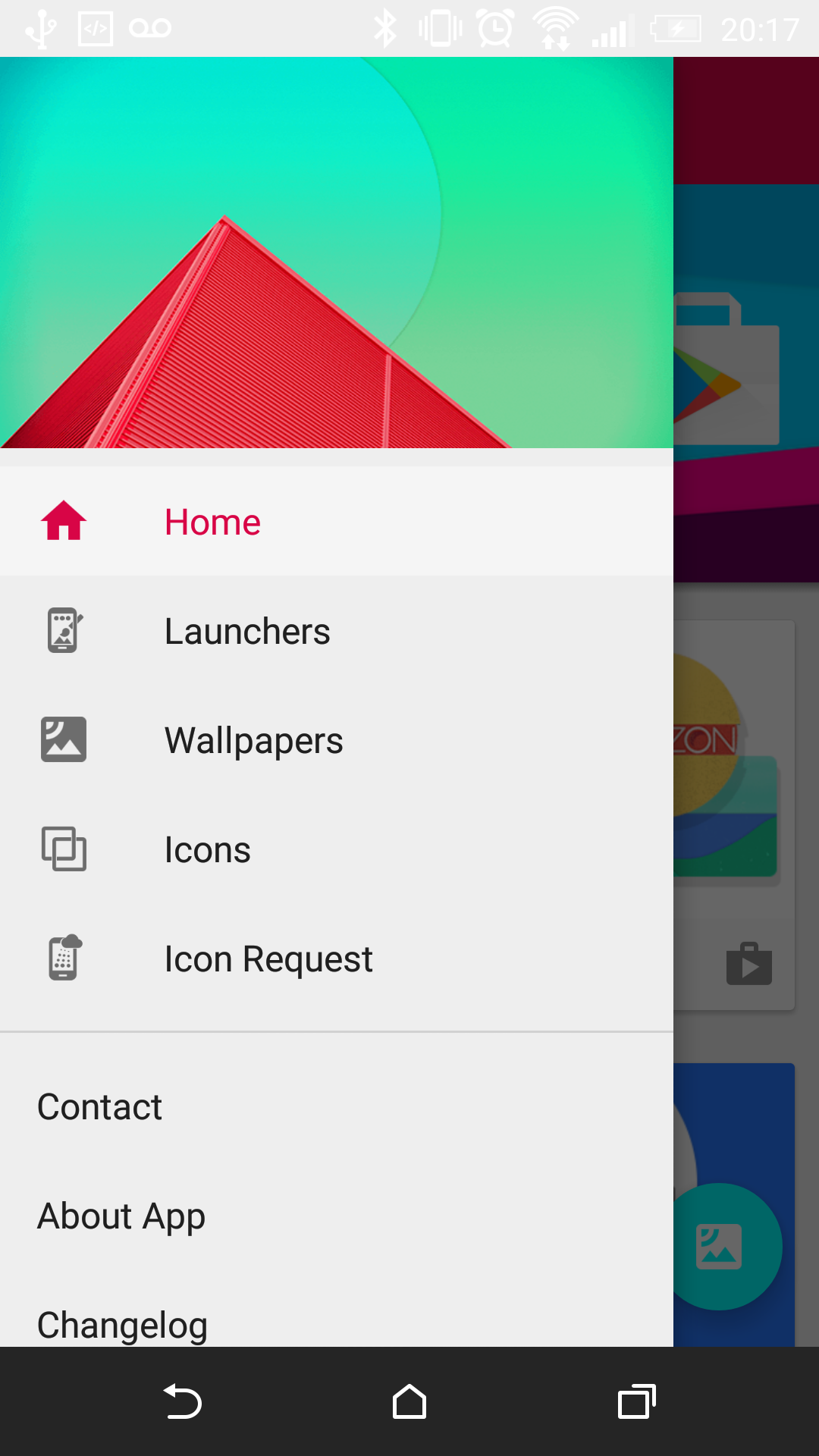
Task: Click the Launchers phone icon
Action: [x=63, y=630]
